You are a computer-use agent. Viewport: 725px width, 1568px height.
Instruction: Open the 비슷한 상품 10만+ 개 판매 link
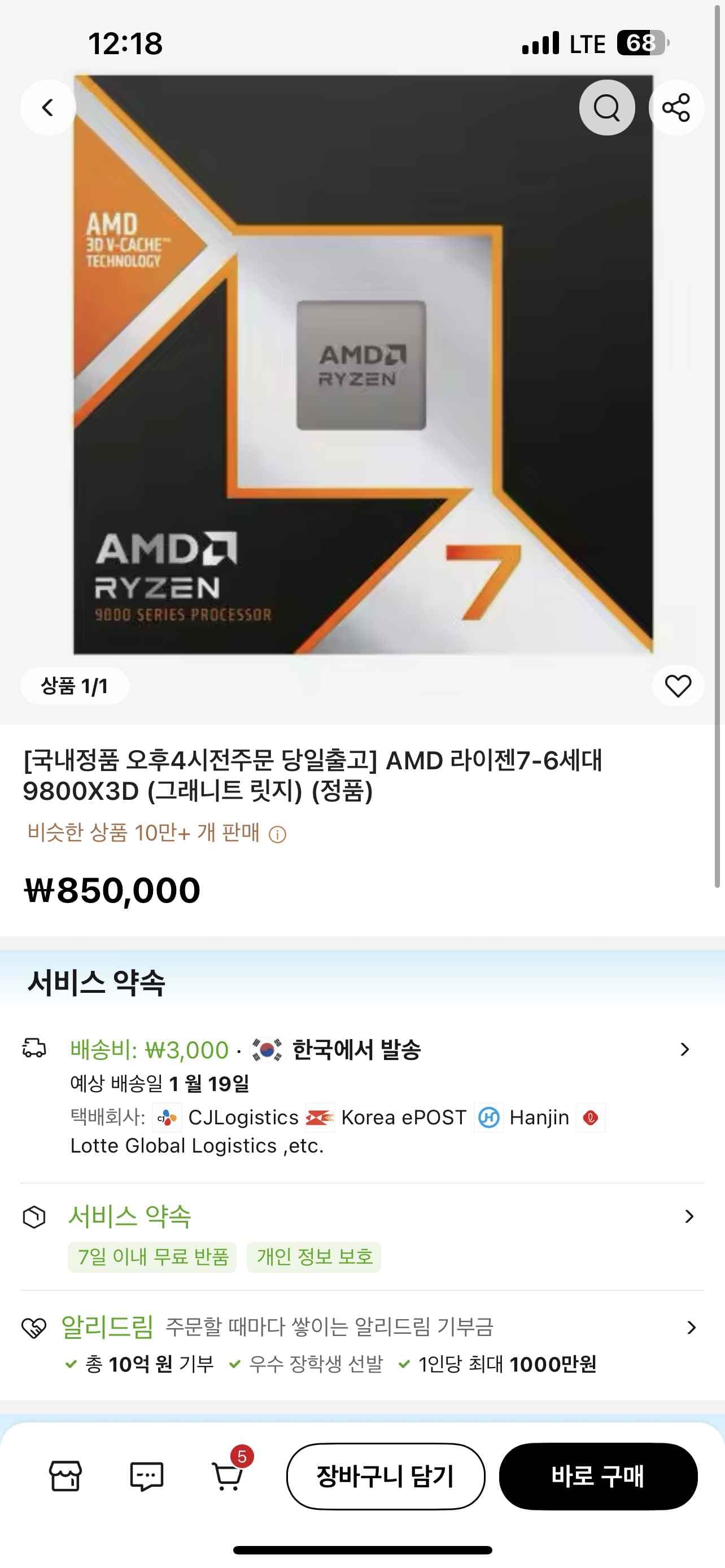point(146,835)
